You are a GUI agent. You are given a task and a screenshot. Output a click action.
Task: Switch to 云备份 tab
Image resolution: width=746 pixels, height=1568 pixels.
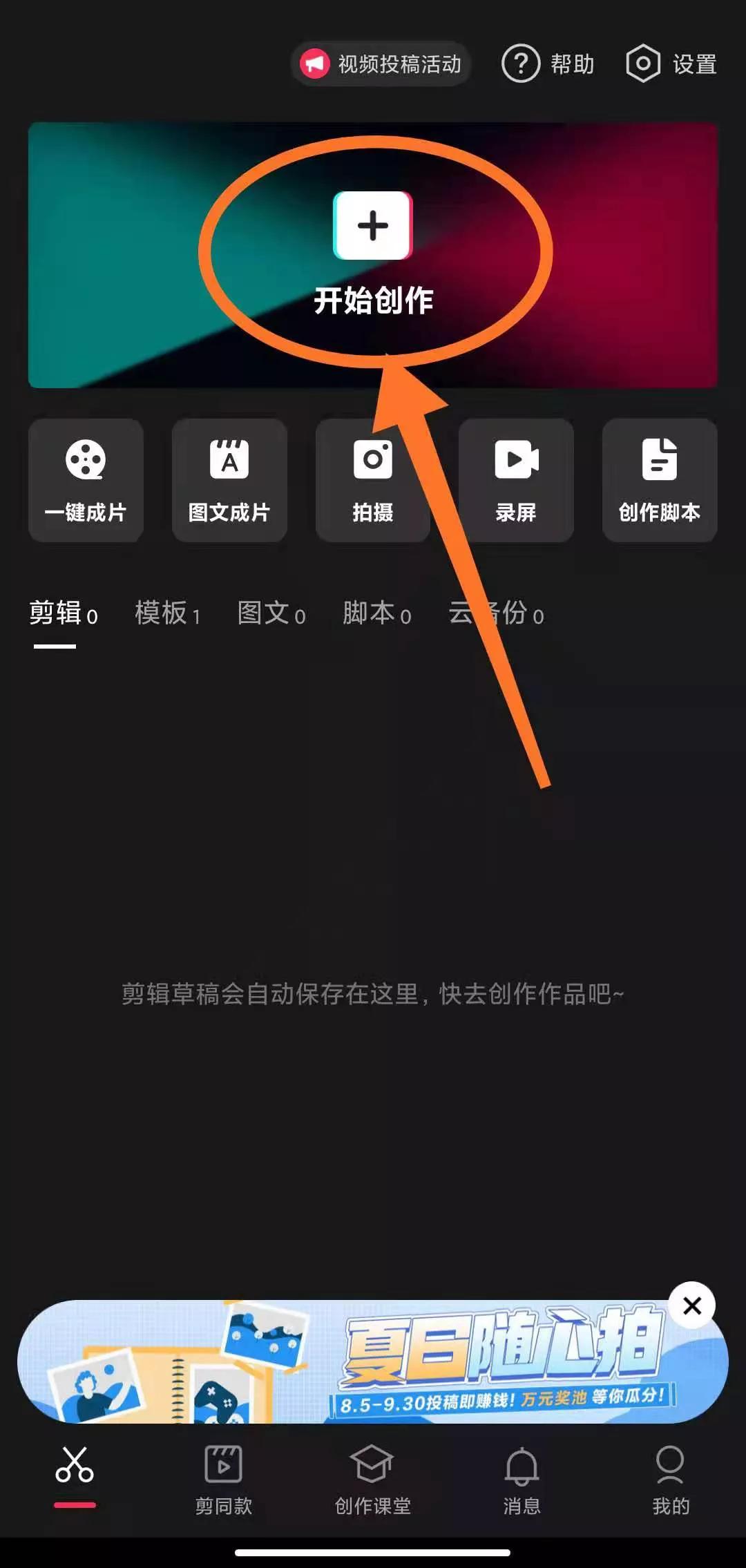coord(496,613)
